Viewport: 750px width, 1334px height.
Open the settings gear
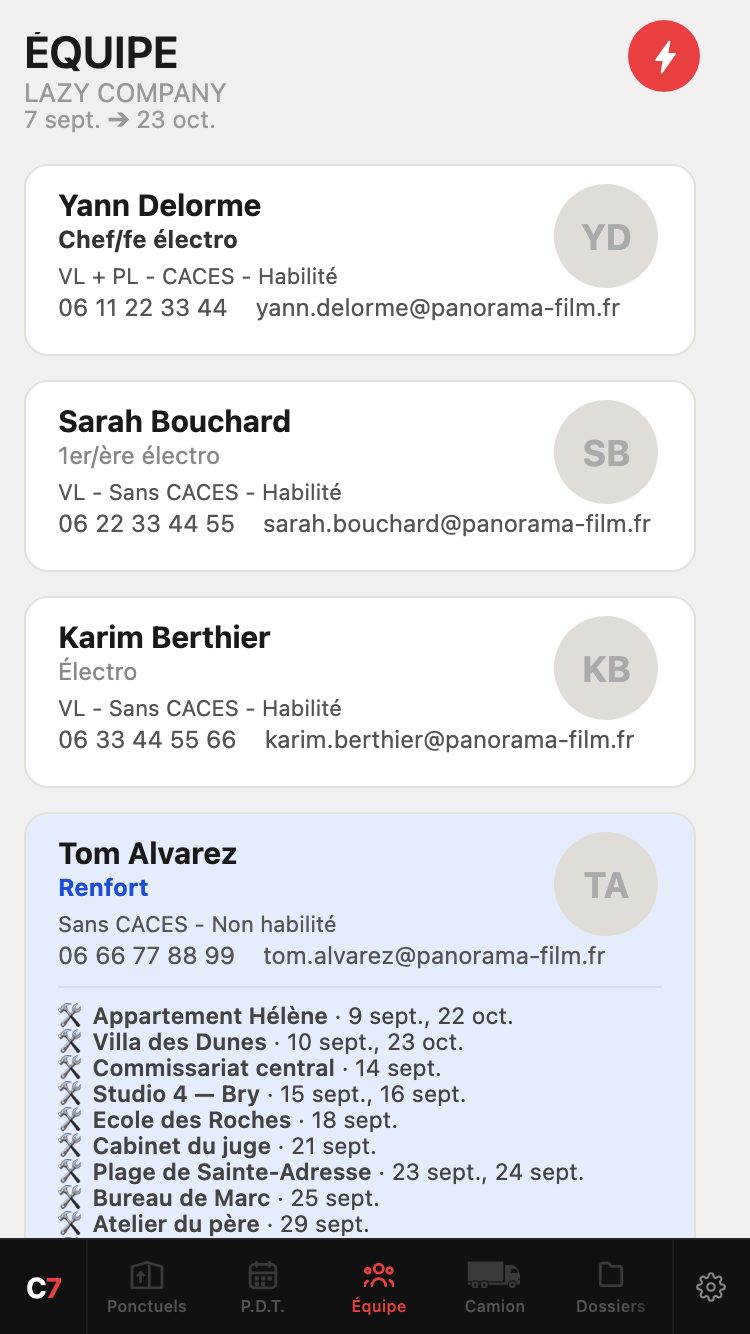tap(711, 1287)
